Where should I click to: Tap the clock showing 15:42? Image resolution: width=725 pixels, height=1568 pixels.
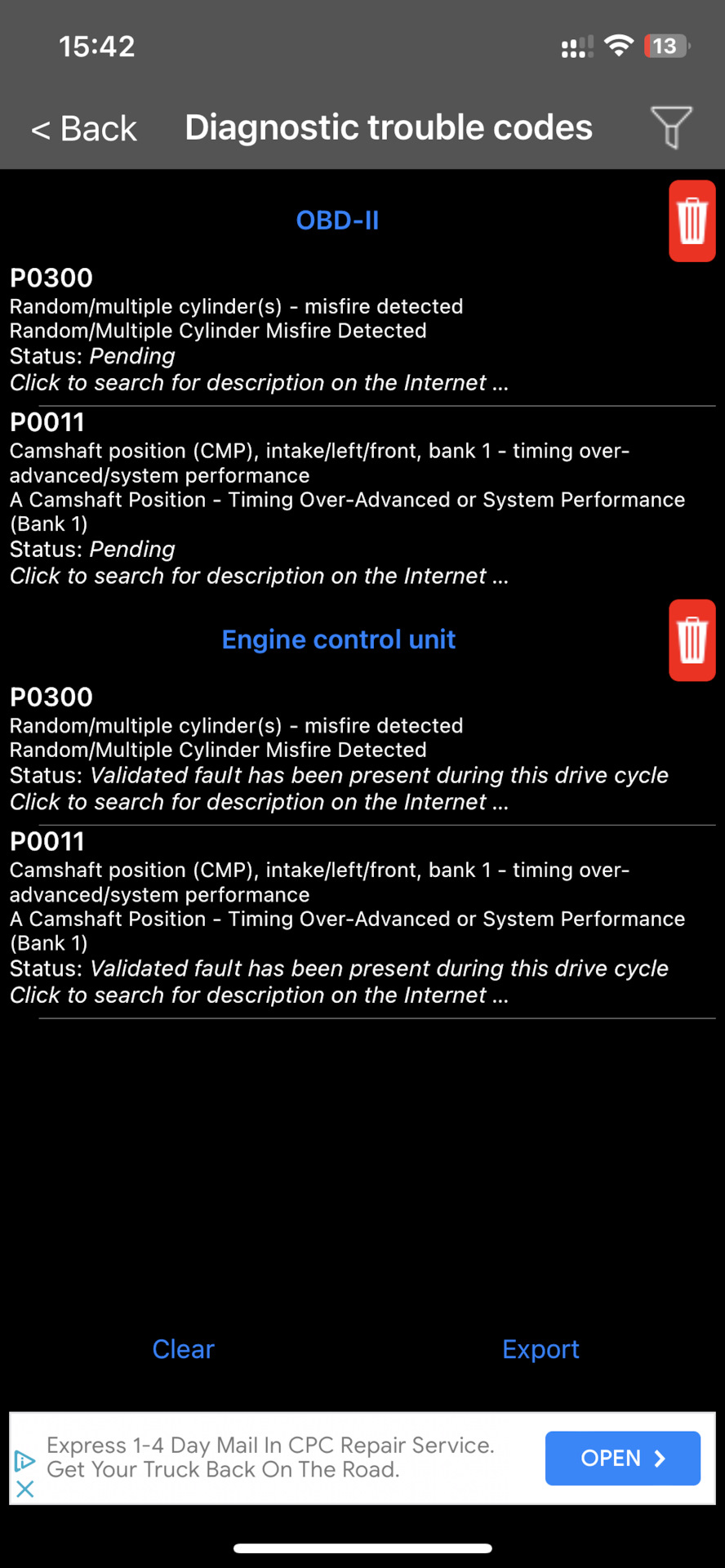click(97, 47)
